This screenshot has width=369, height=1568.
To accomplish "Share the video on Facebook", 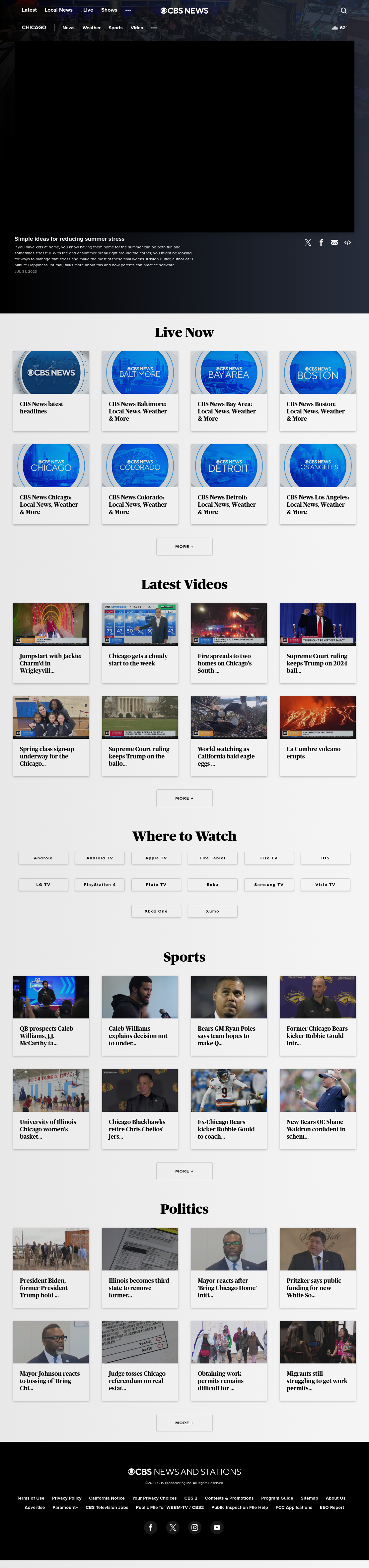I will coord(321,242).
